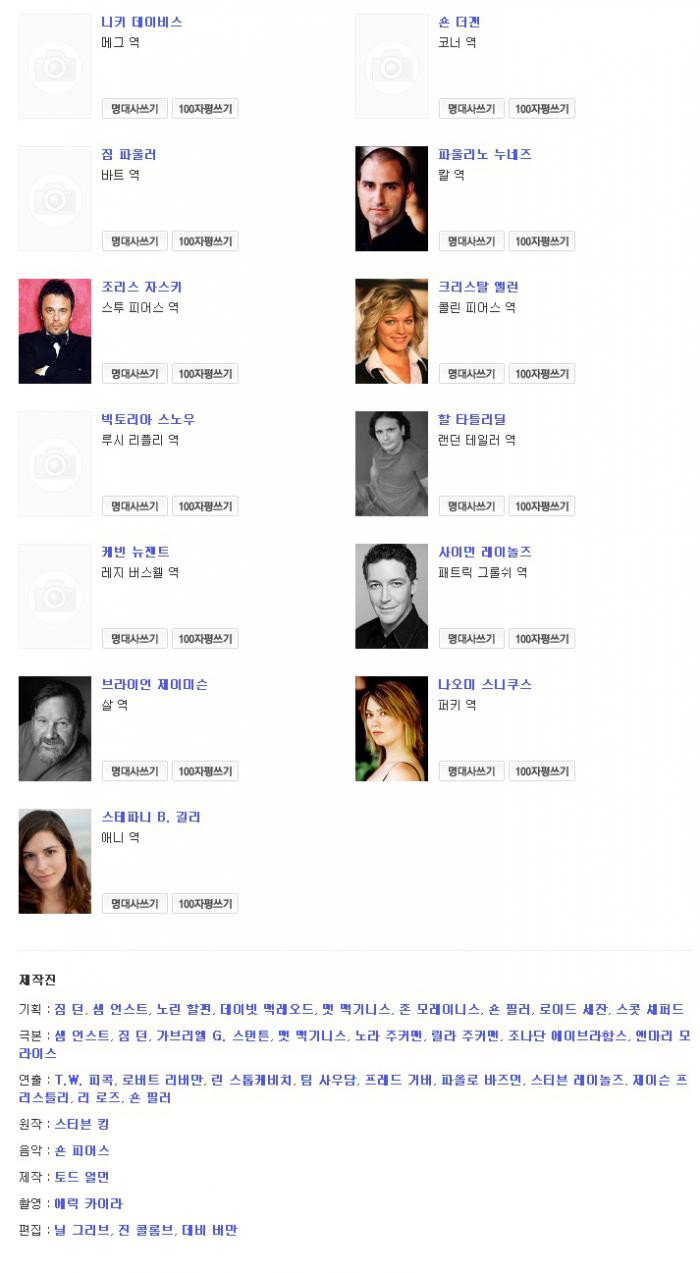Viewport: 700px width, 1273px height.
Task: Open editor 닐 그리브's link
Action: click(82, 1230)
